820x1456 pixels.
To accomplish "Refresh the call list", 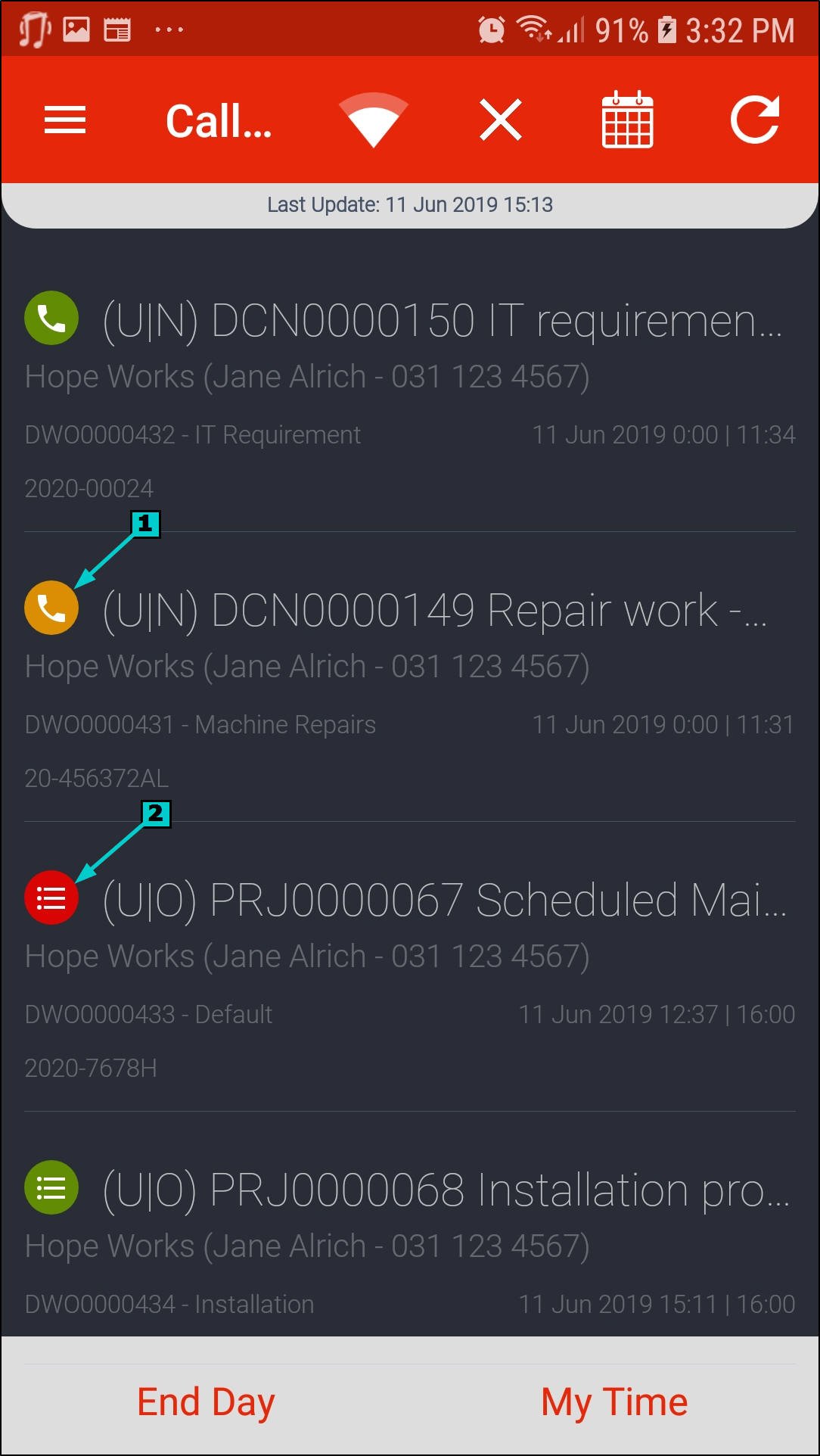I will pos(754,120).
